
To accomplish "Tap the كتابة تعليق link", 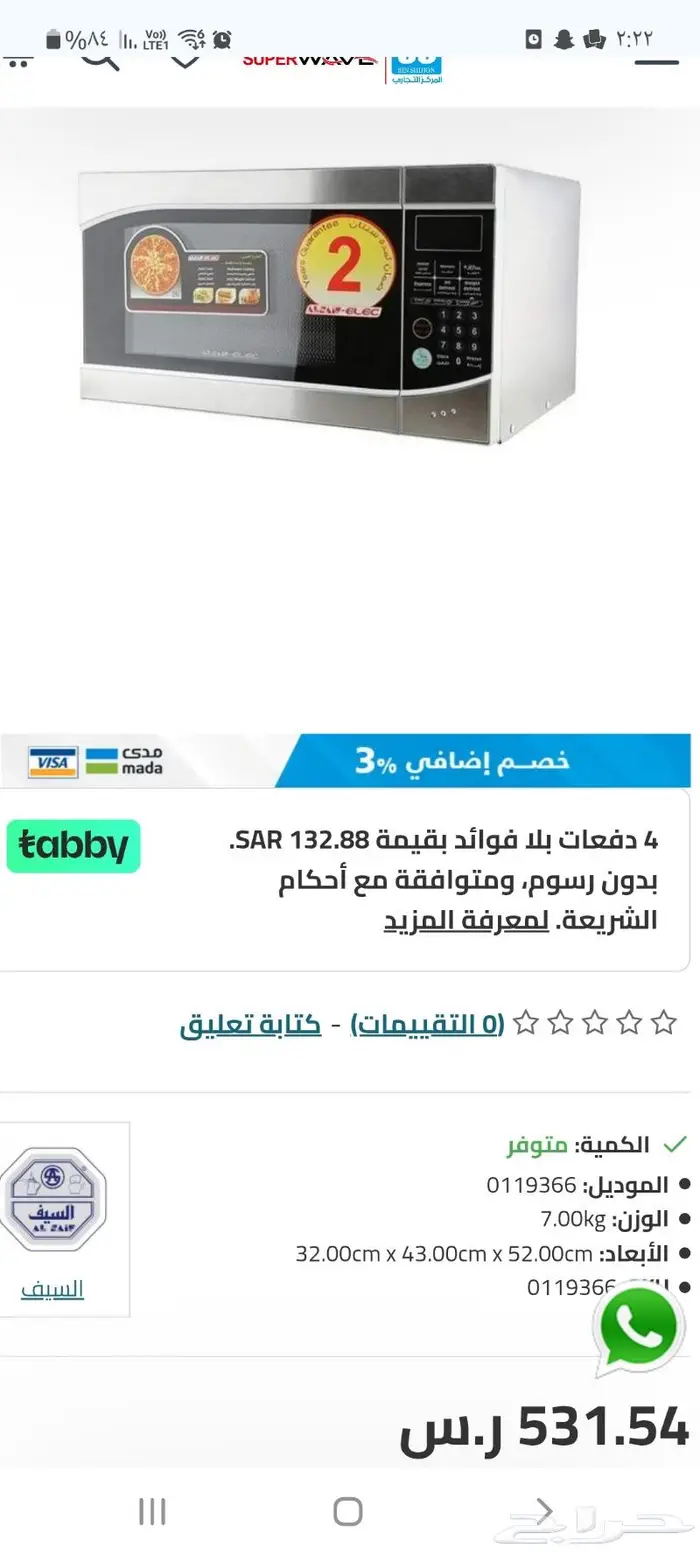I will (x=251, y=1024).
